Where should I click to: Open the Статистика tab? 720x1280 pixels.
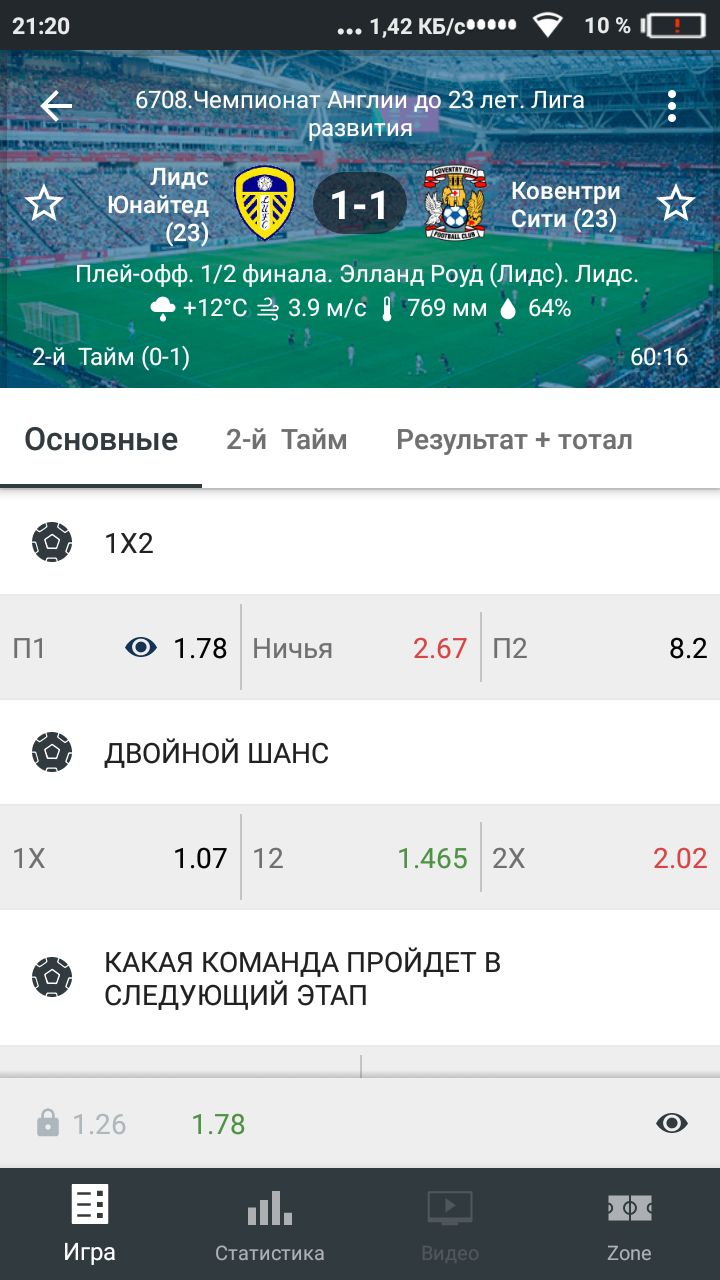click(x=270, y=1224)
